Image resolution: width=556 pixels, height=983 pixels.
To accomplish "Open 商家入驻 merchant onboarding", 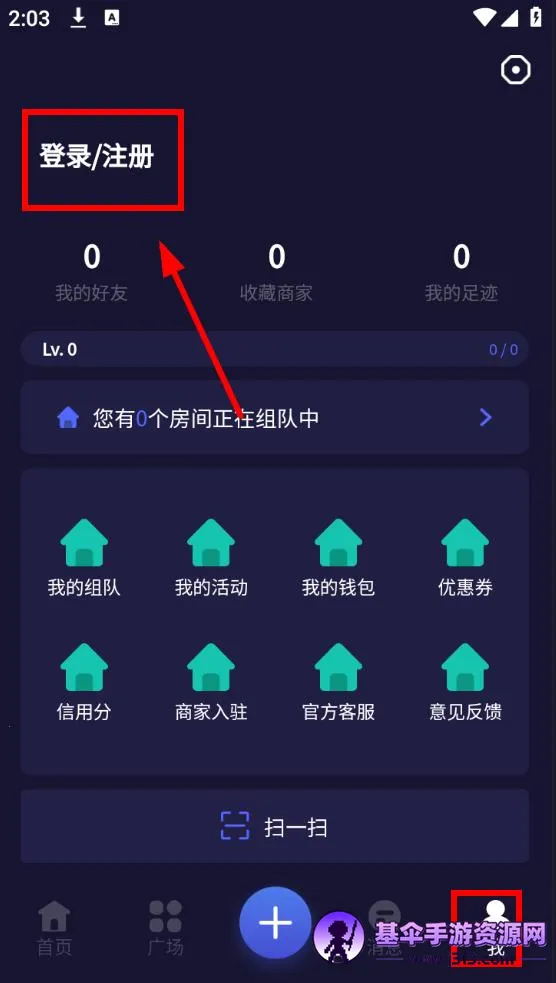I will point(211,682).
